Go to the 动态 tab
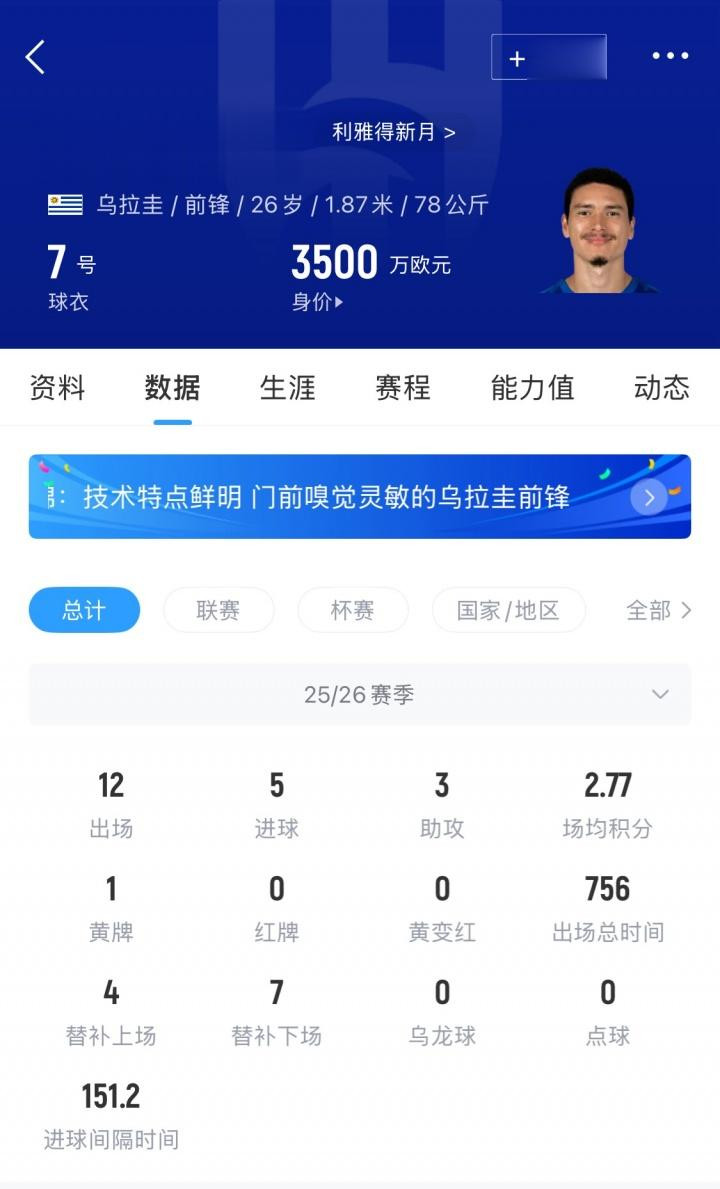Viewport: 720px width, 1189px height. pos(662,388)
